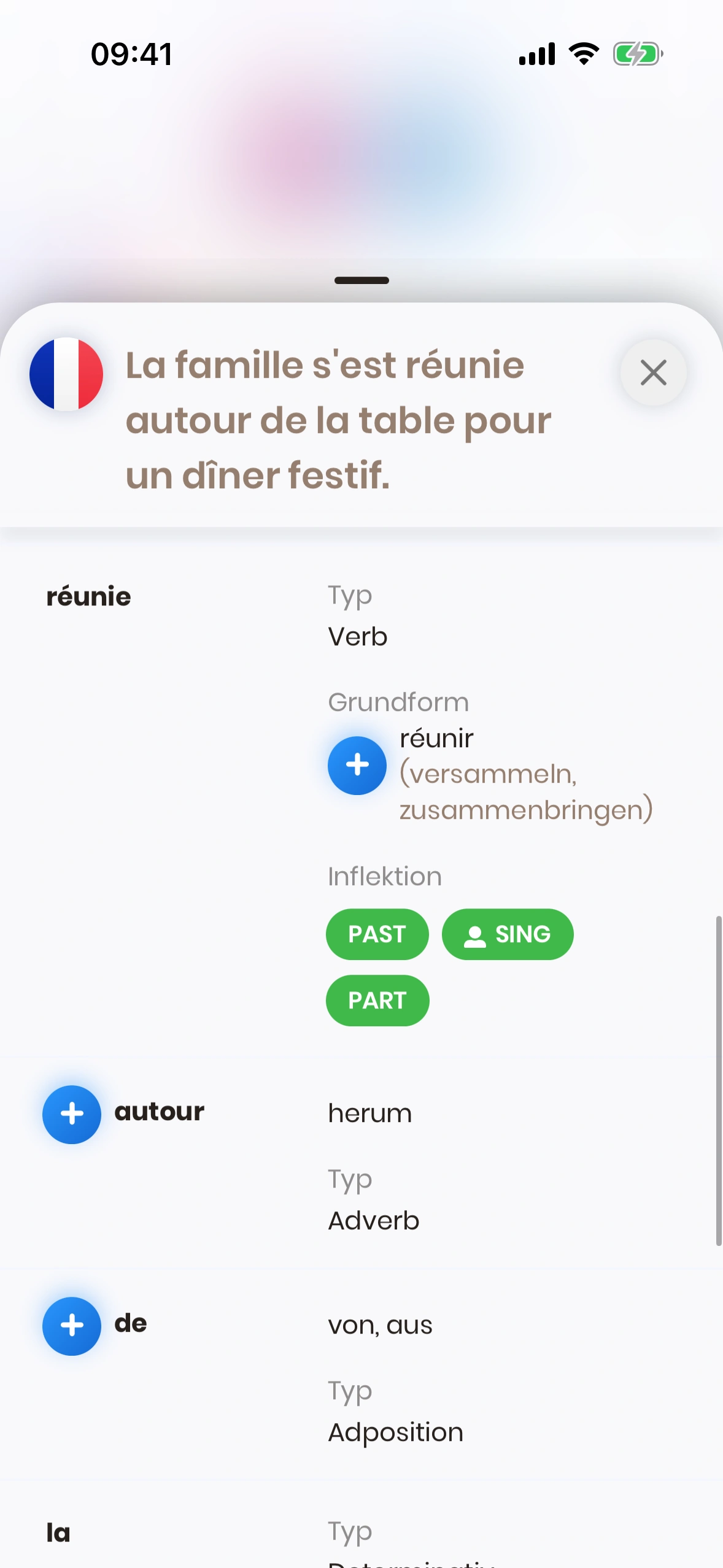Tap the PAST inflection chip
The width and height of the screenshot is (723, 1568).
point(377,934)
